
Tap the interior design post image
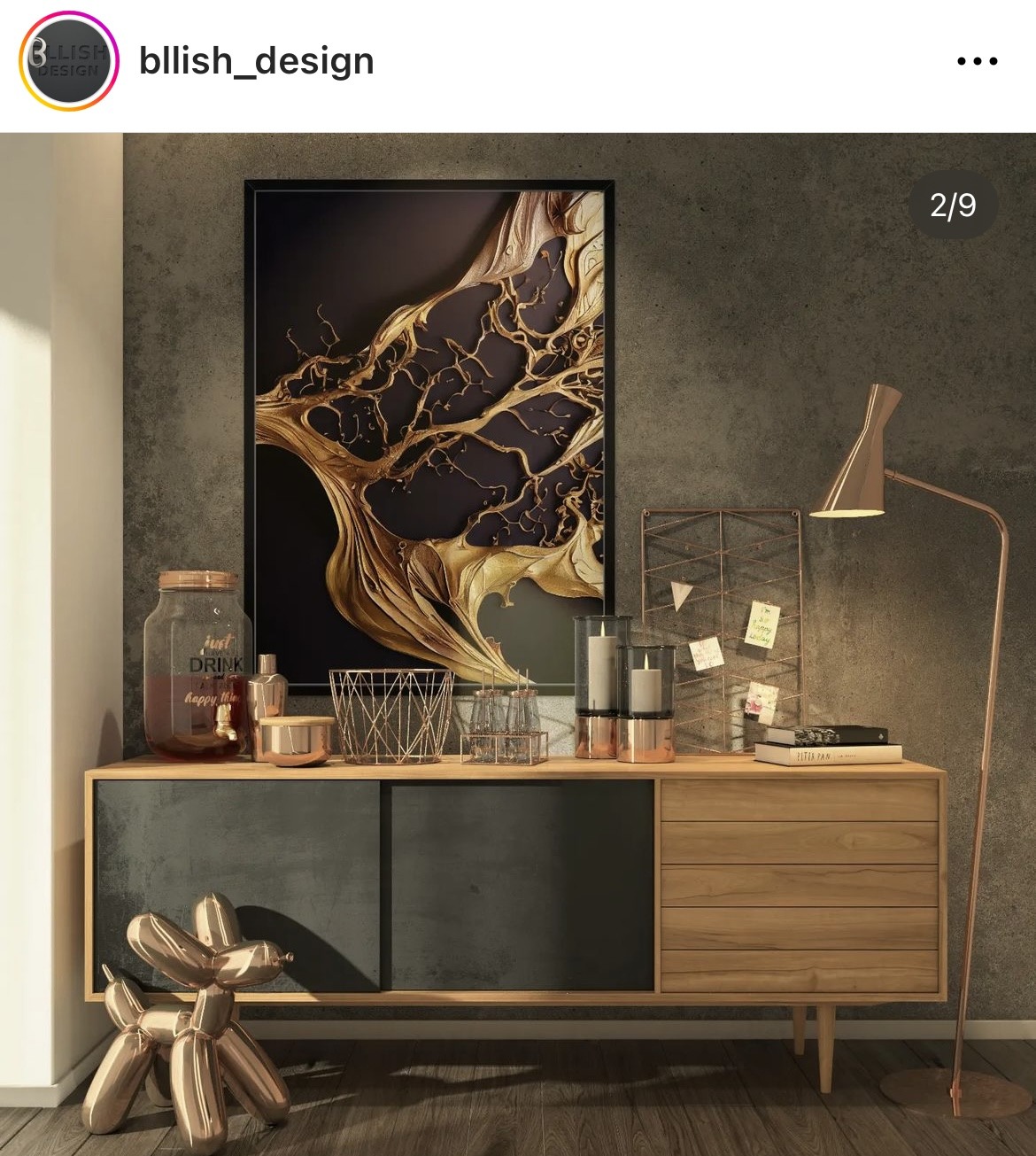[x=518, y=644]
